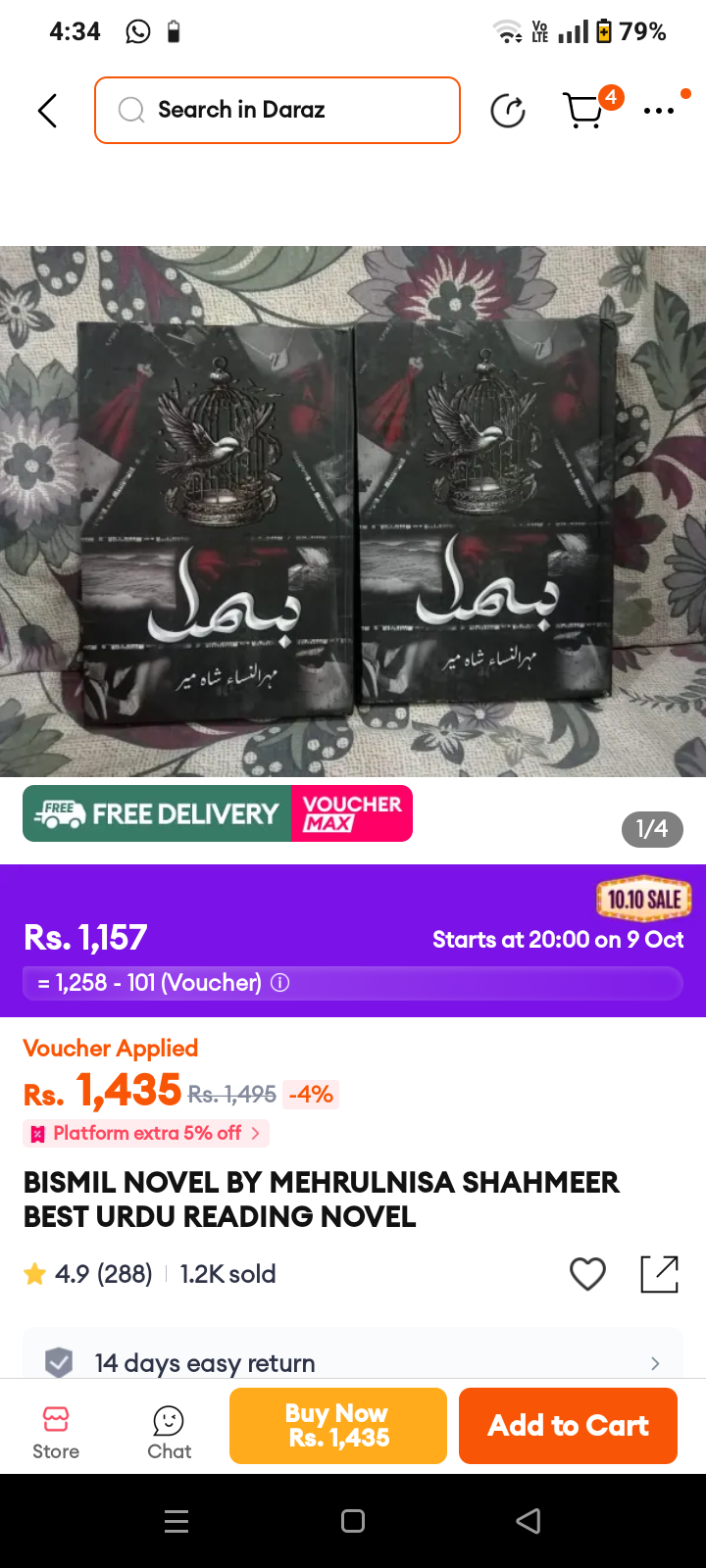Show voucher price breakdown info
This screenshot has width=706, height=1568.
click(280, 983)
